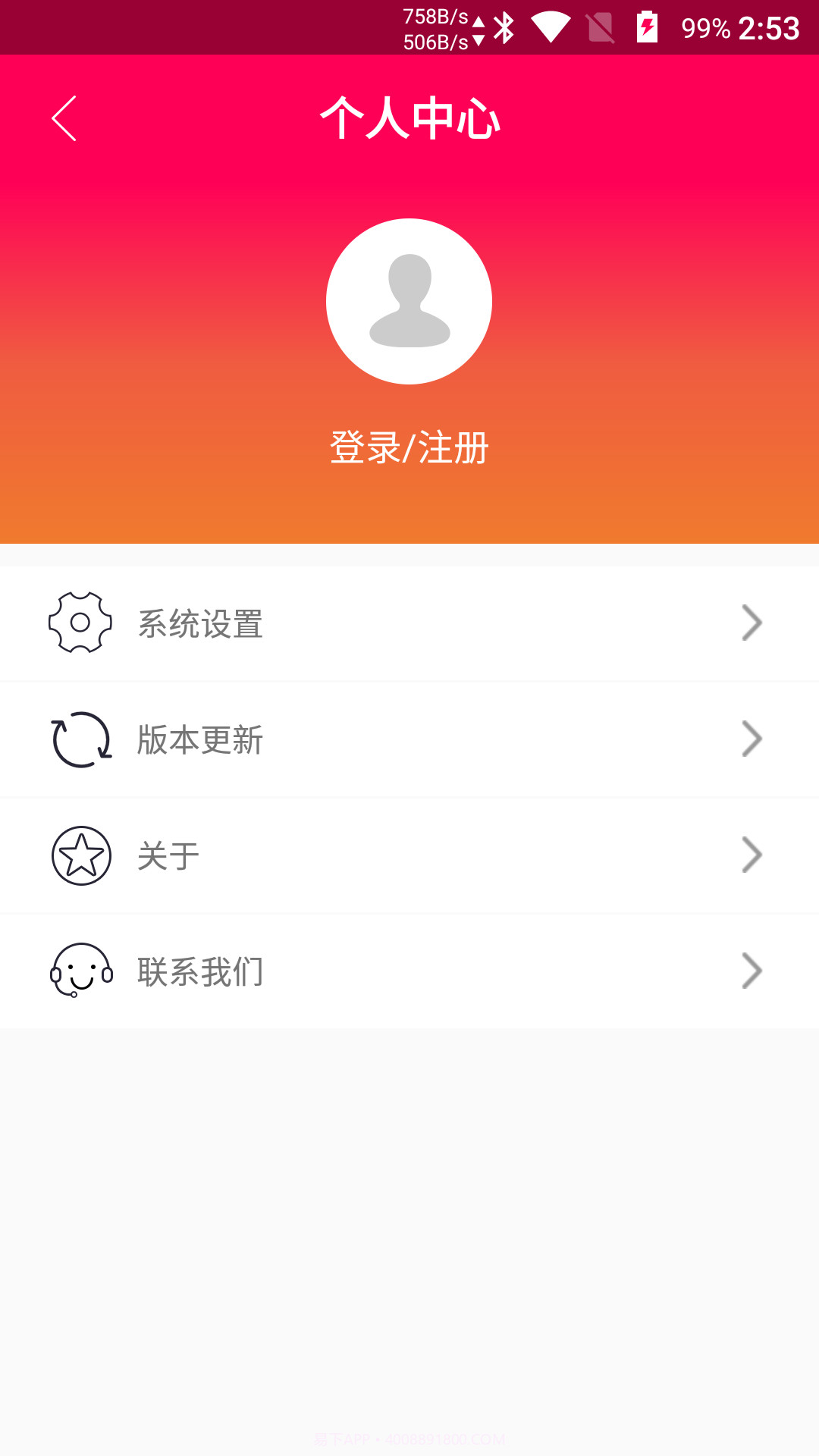Expand the 版本更新 row chevron
Screen dimensions: 819x1456
[752, 739]
